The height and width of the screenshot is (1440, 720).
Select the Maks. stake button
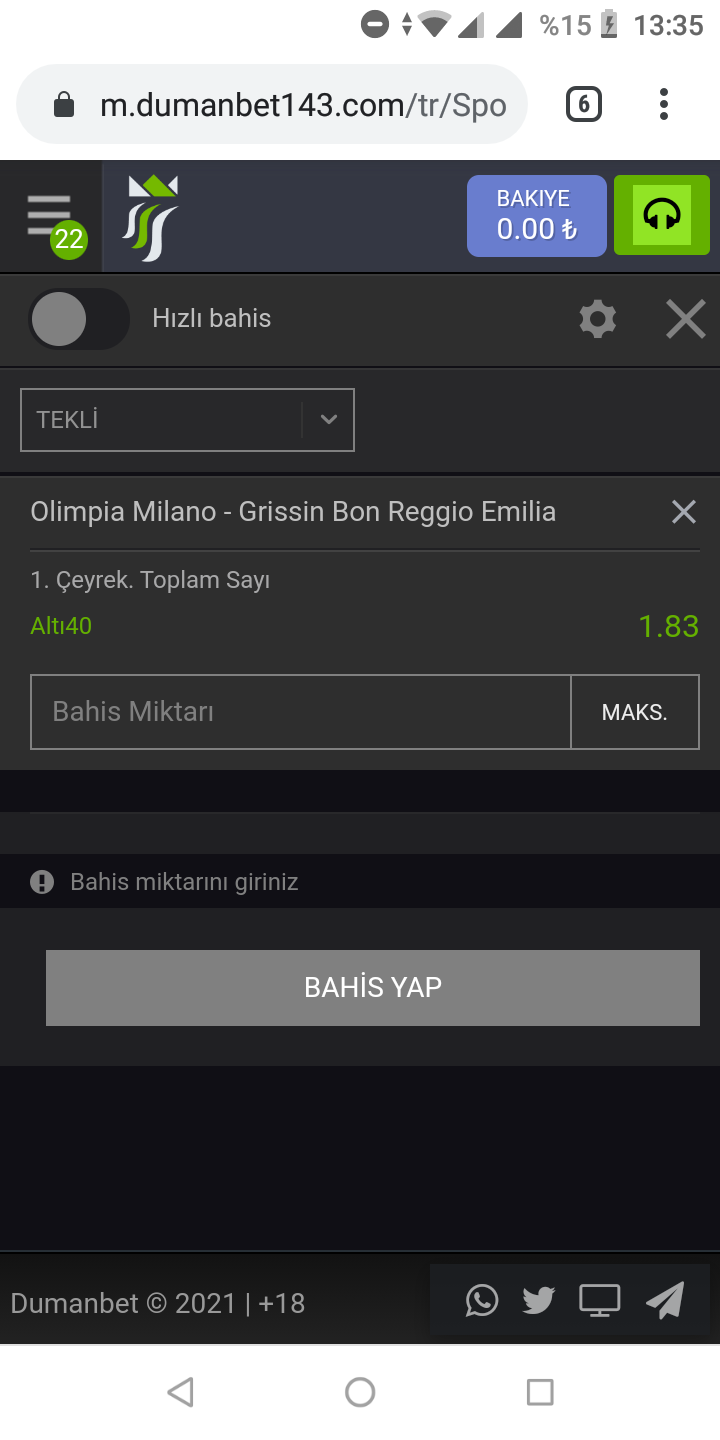coord(635,712)
